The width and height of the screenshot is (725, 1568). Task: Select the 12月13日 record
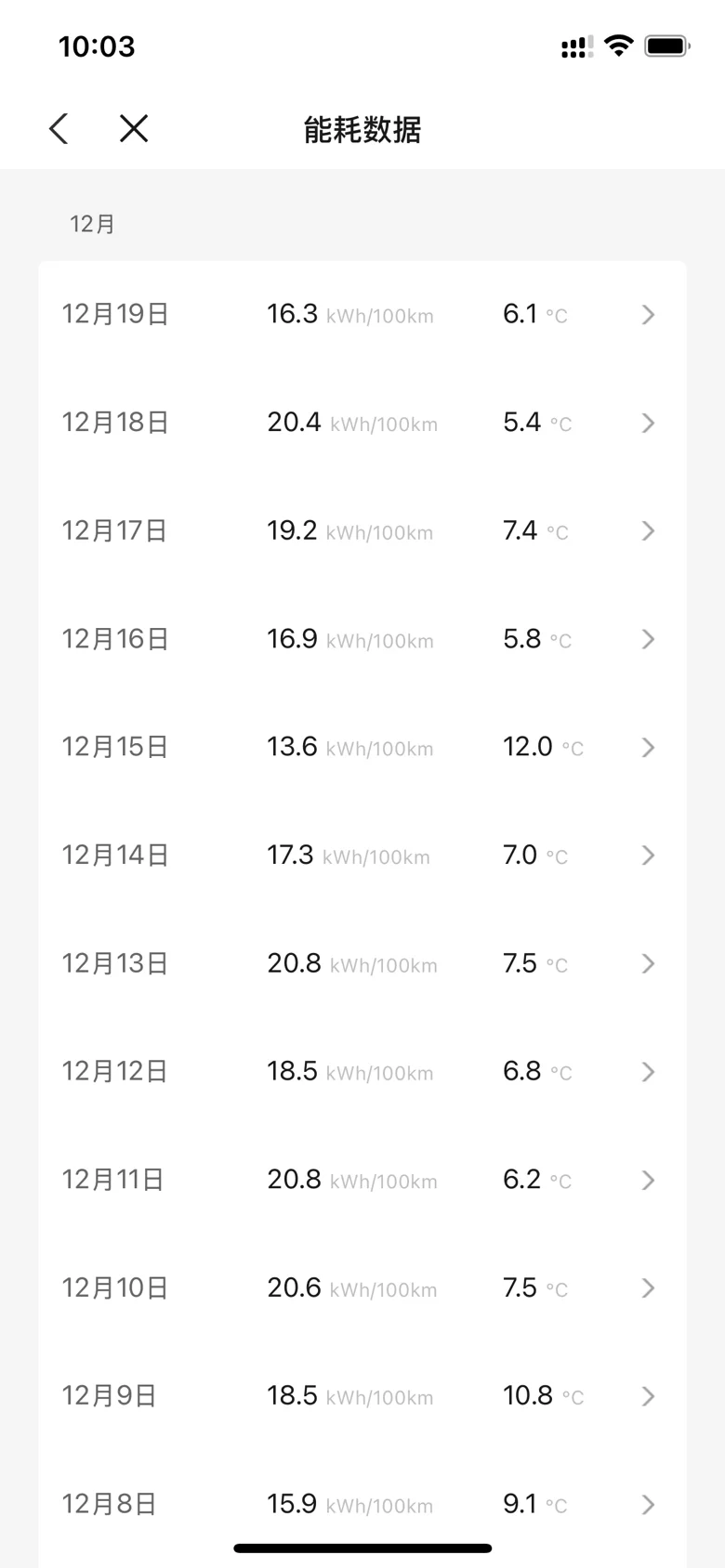(362, 963)
